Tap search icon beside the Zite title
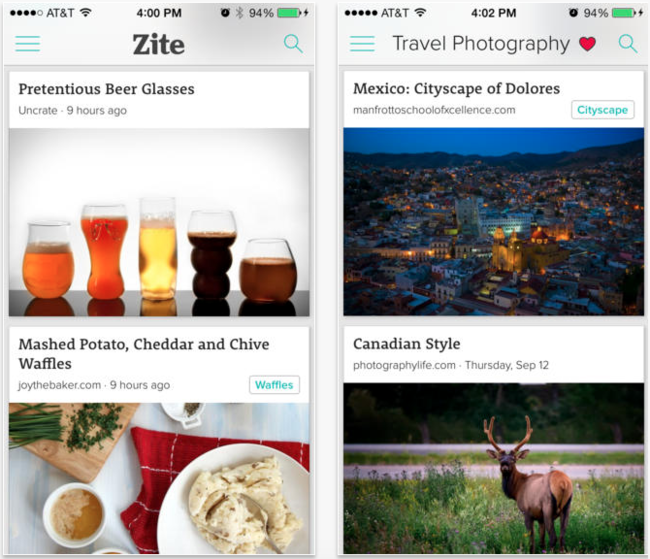The height and width of the screenshot is (559, 650). (x=293, y=43)
